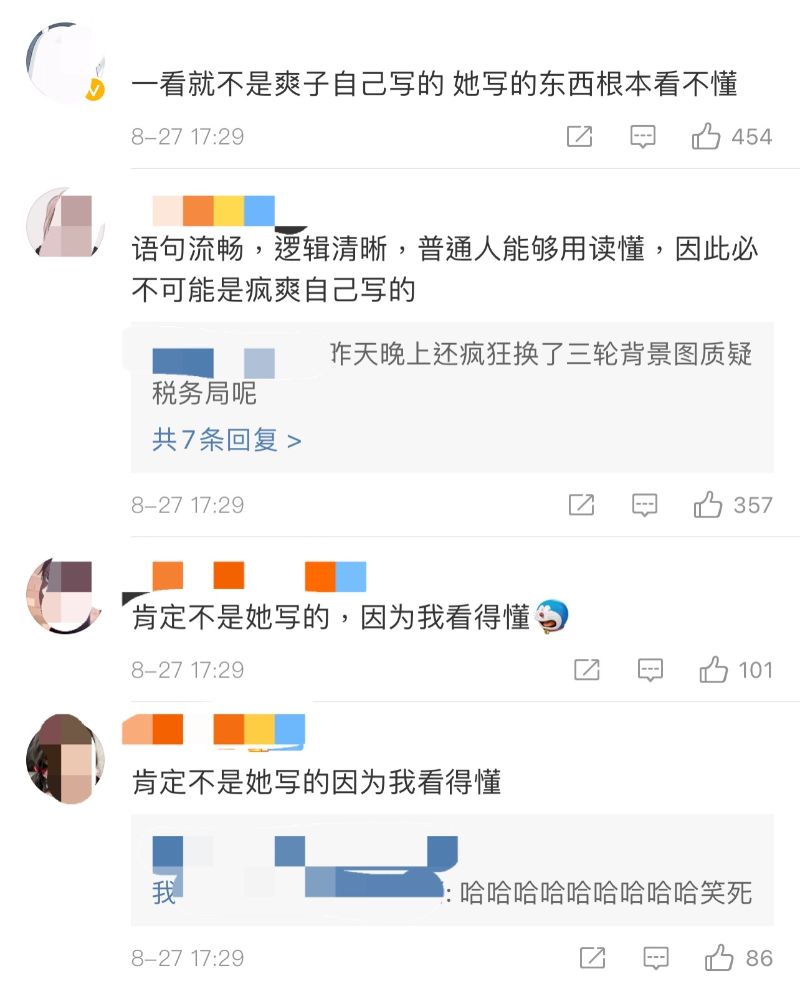Expand 共7条回复 replies
Screen dimensions: 800x989
click(x=227, y=439)
